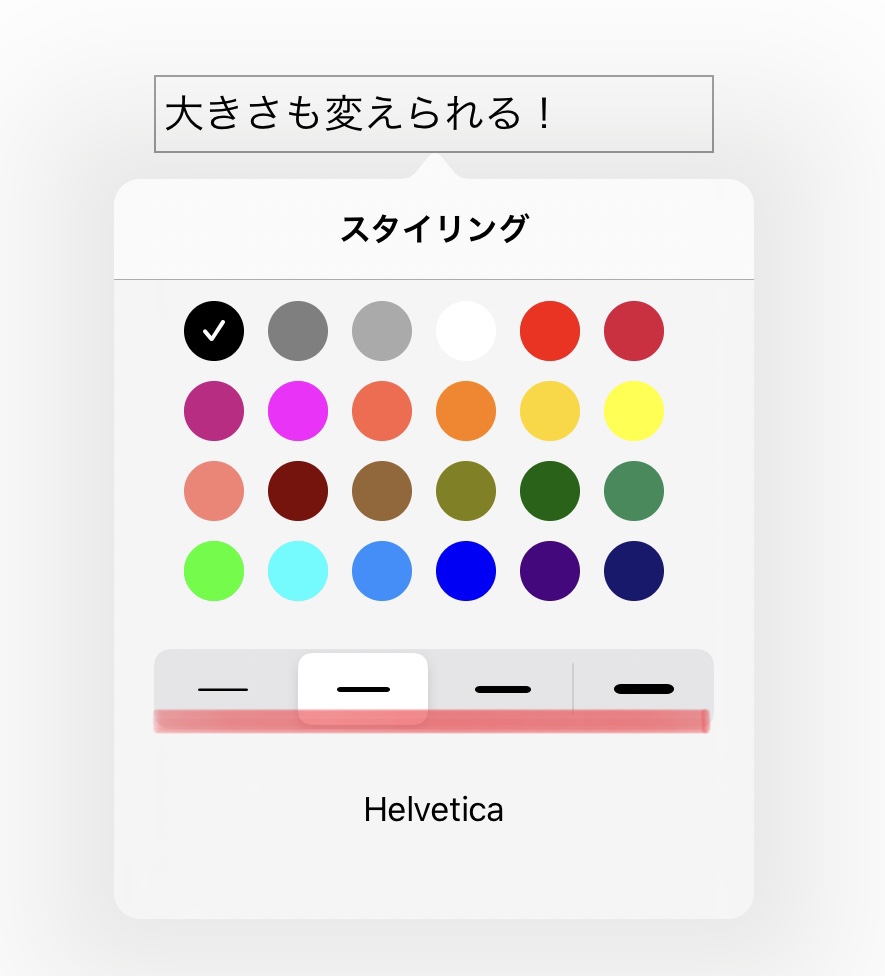Select the purple color swatch
The height and width of the screenshot is (976, 885).
click(x=550, y=571)
